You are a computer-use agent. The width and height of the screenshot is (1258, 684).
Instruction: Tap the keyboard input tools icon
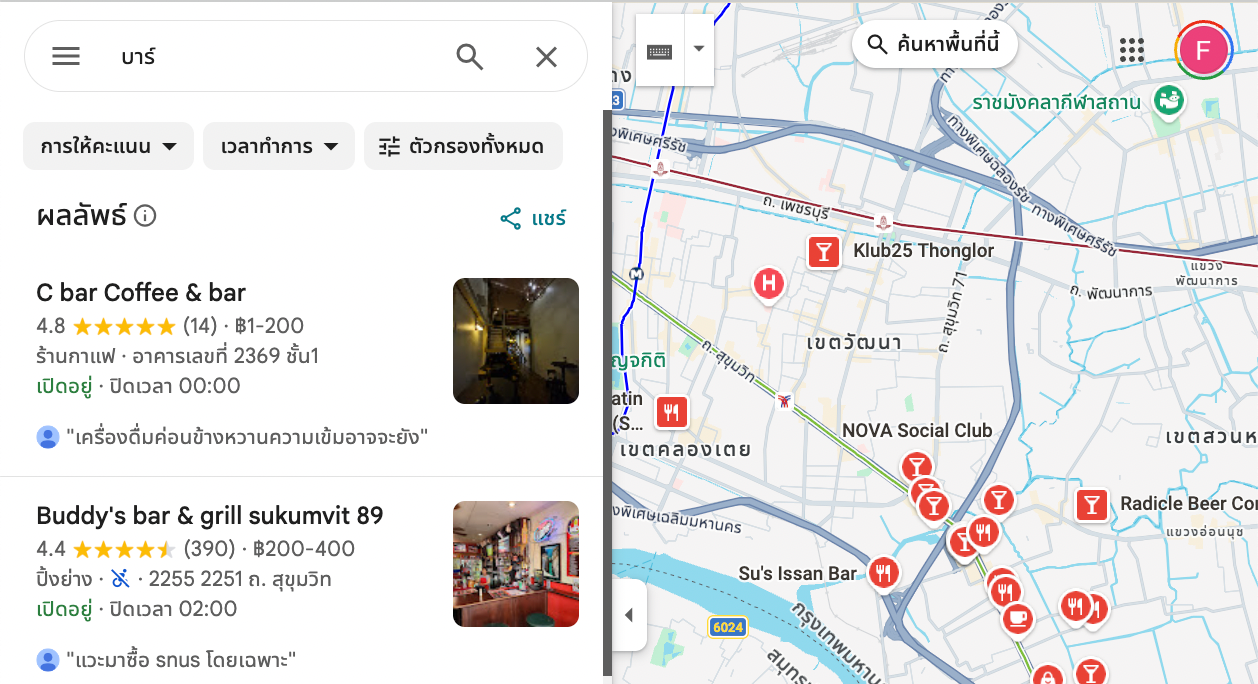pos(660,50)
